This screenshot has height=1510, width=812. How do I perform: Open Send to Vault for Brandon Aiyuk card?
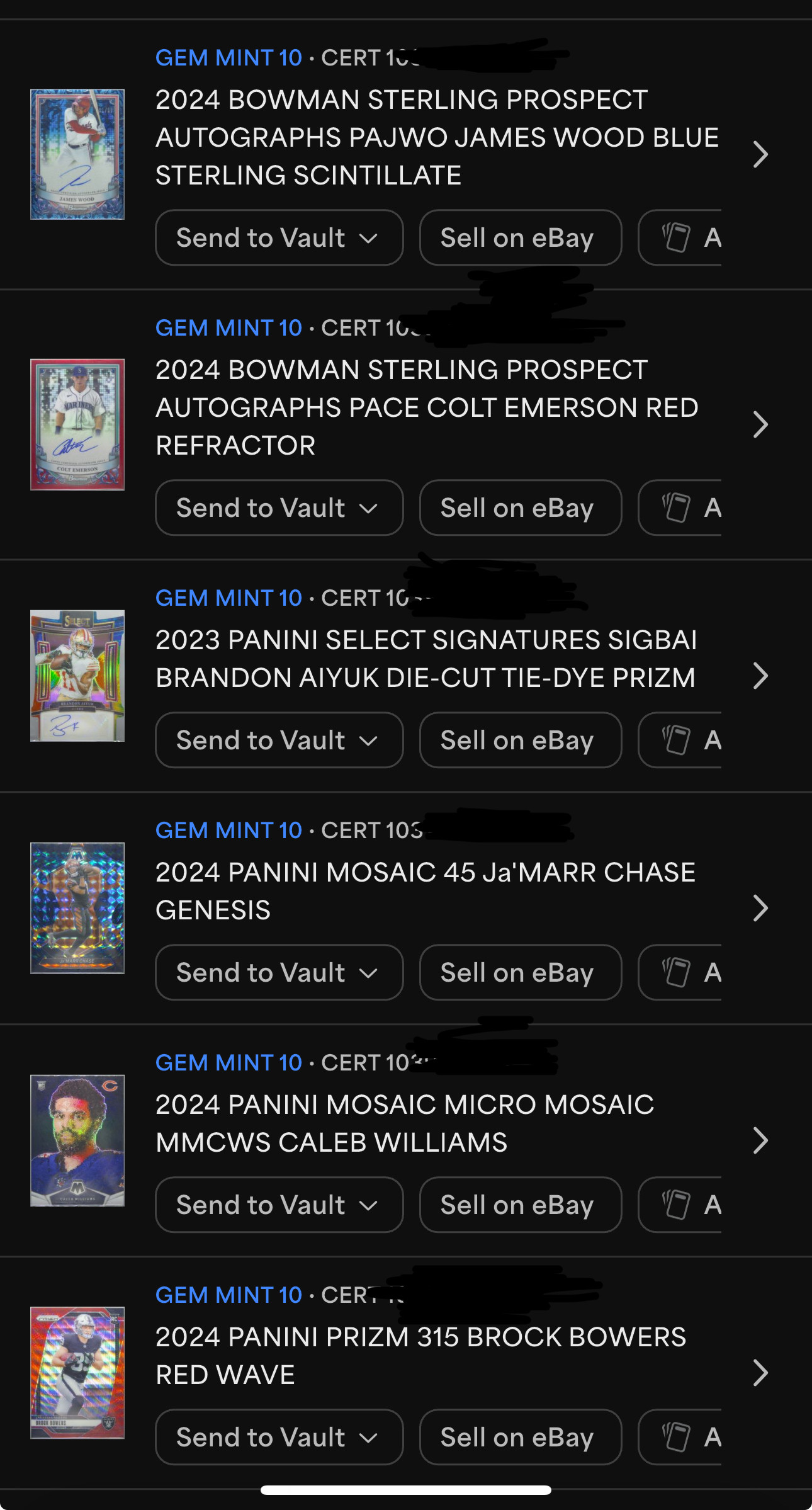click(x=279, y=741)
